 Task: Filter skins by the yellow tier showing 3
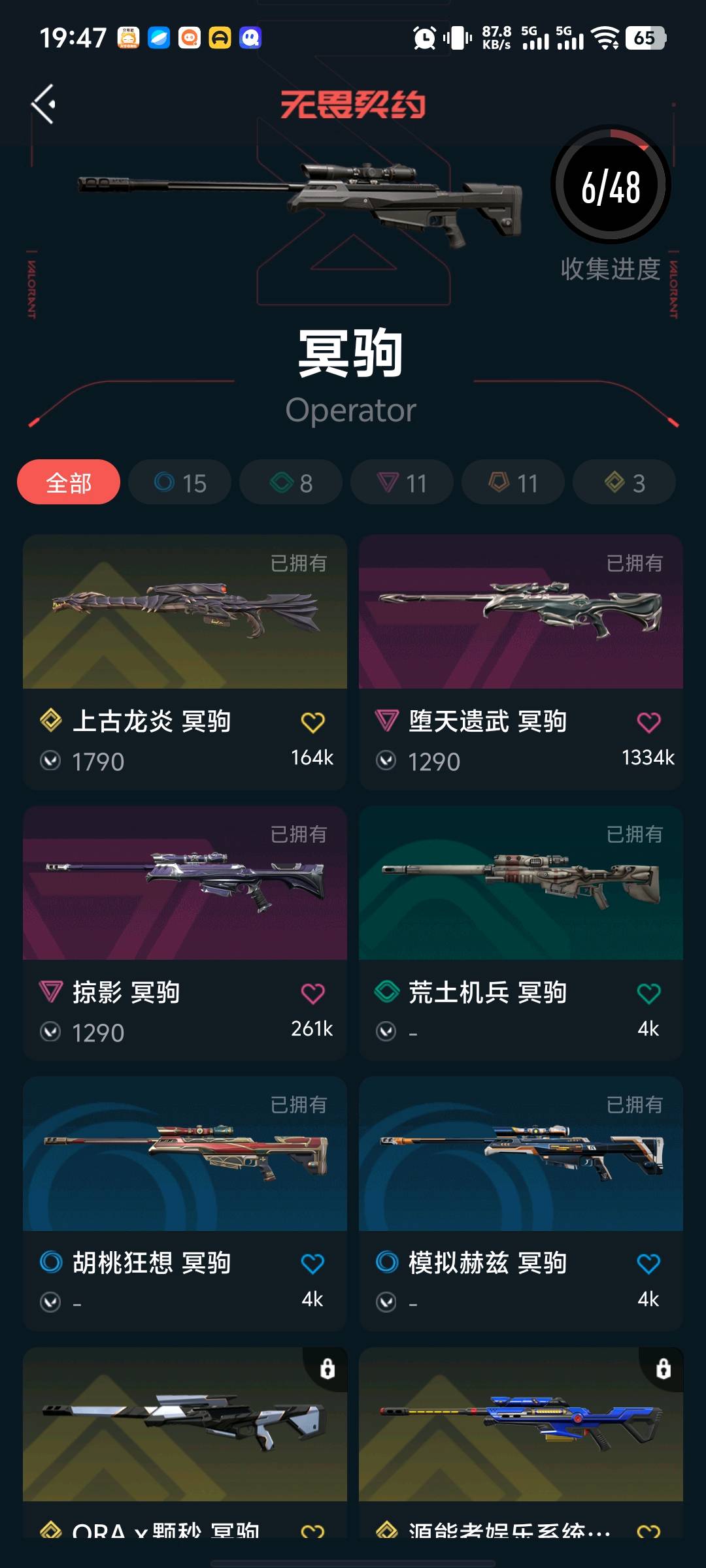[x=624, y=483]
